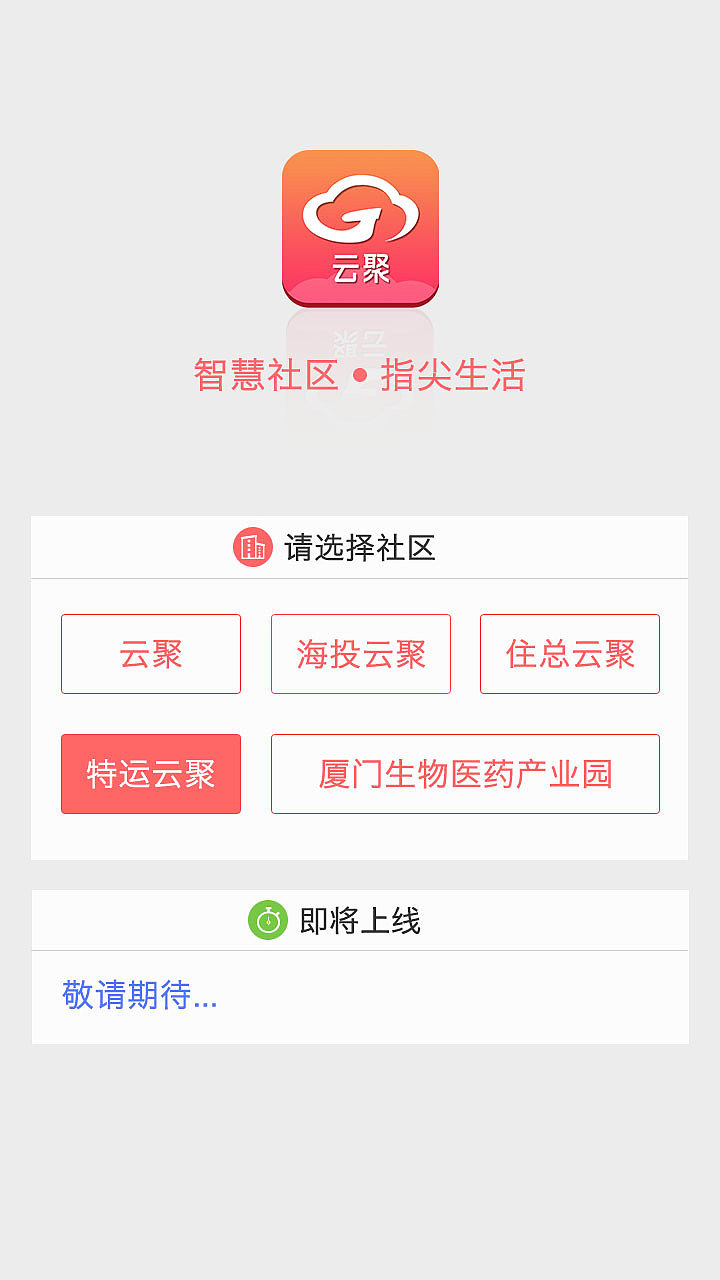The image size is (720, 1280).
Task: Tap the green stopwatch icon next to 即将上线
Action: click(268, 919)
